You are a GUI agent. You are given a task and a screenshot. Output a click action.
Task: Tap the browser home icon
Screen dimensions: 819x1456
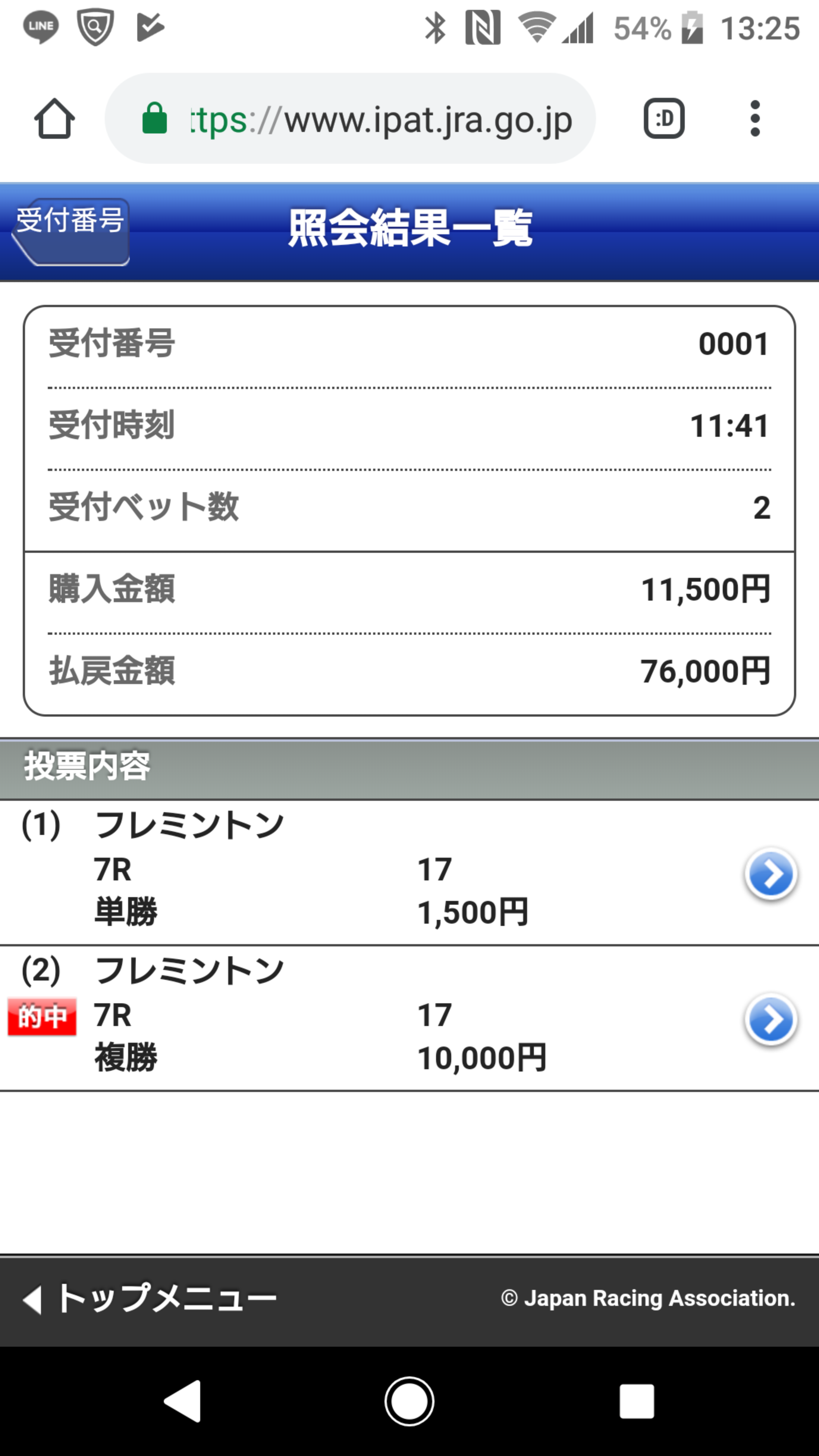pyautogui.click(x=54, y=119)
